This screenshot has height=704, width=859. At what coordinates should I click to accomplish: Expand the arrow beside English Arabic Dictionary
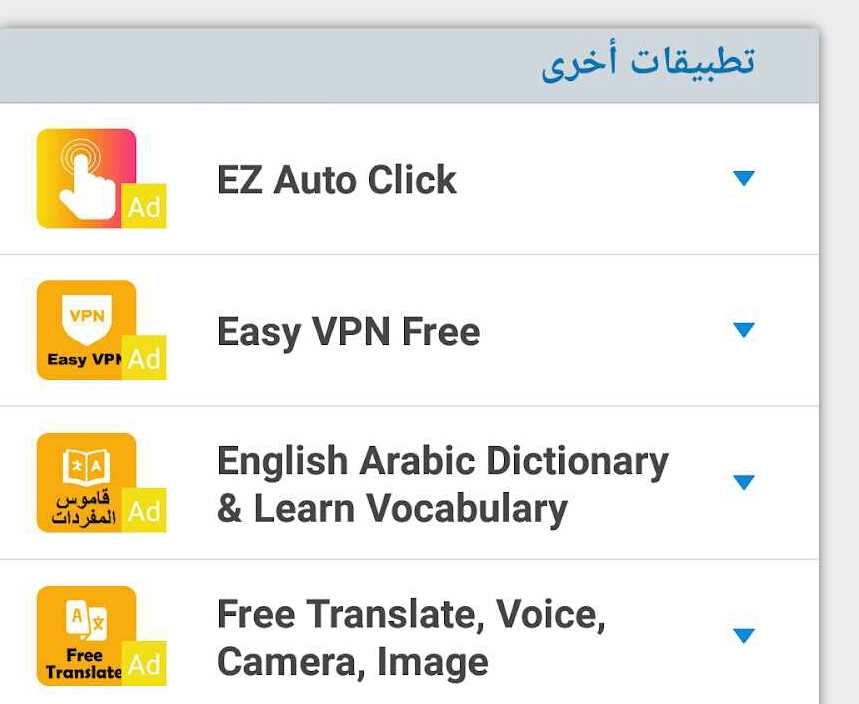(743, 483)
